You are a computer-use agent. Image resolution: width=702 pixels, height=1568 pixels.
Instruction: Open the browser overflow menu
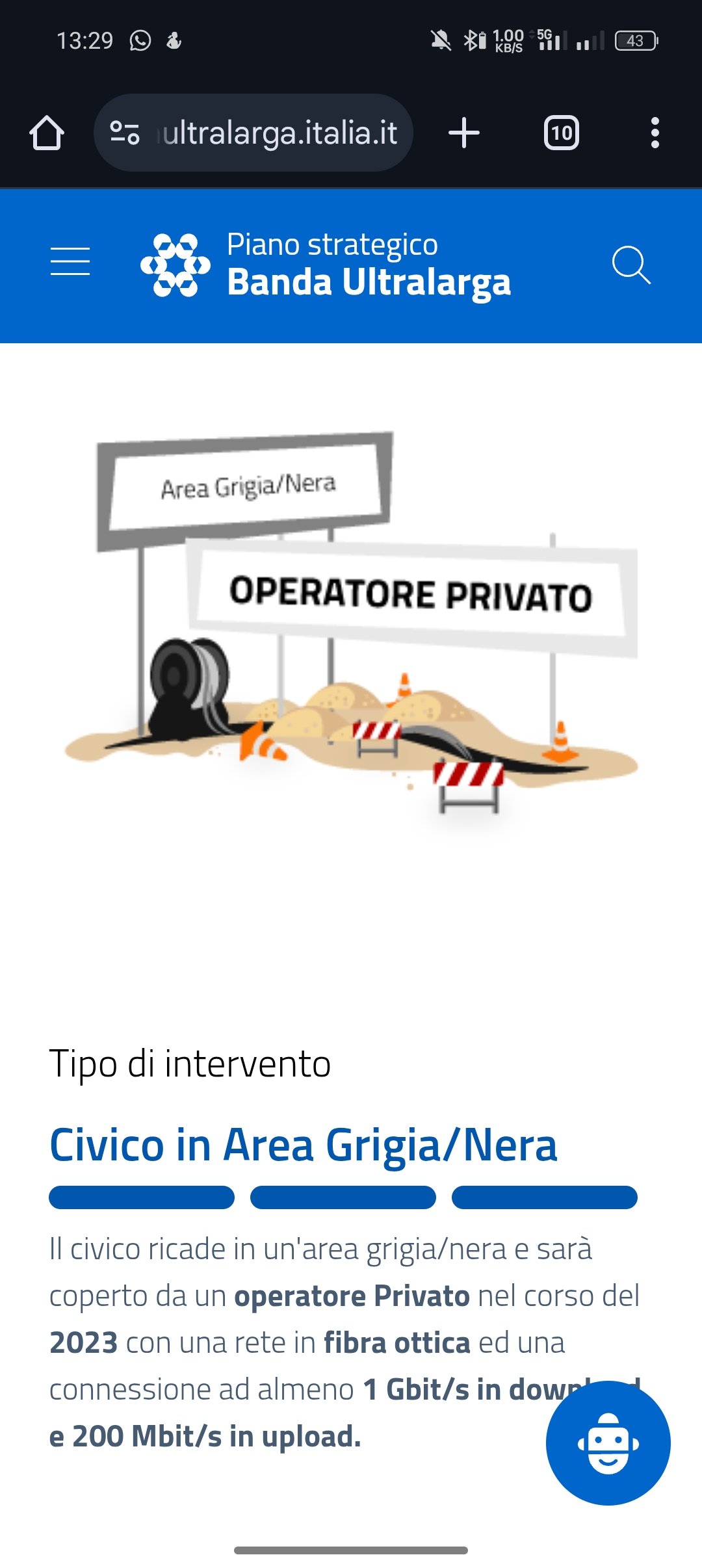click(x=655, y=133)
